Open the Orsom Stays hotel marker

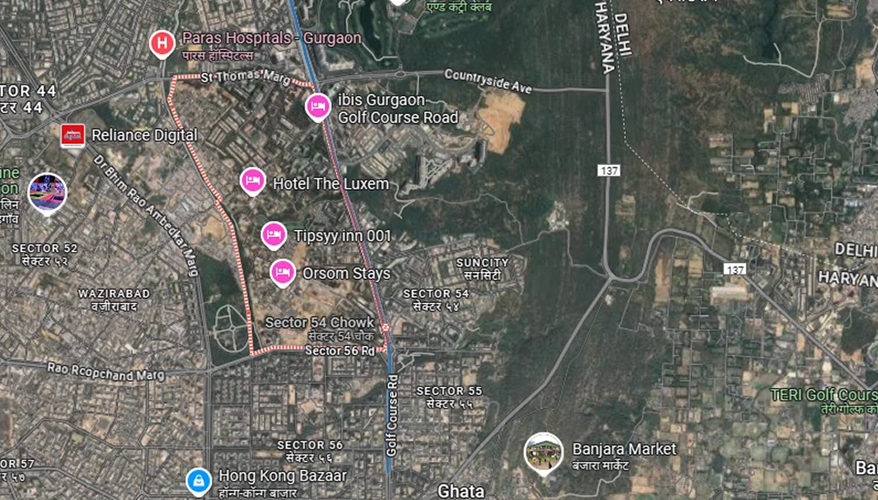point(283,272)
